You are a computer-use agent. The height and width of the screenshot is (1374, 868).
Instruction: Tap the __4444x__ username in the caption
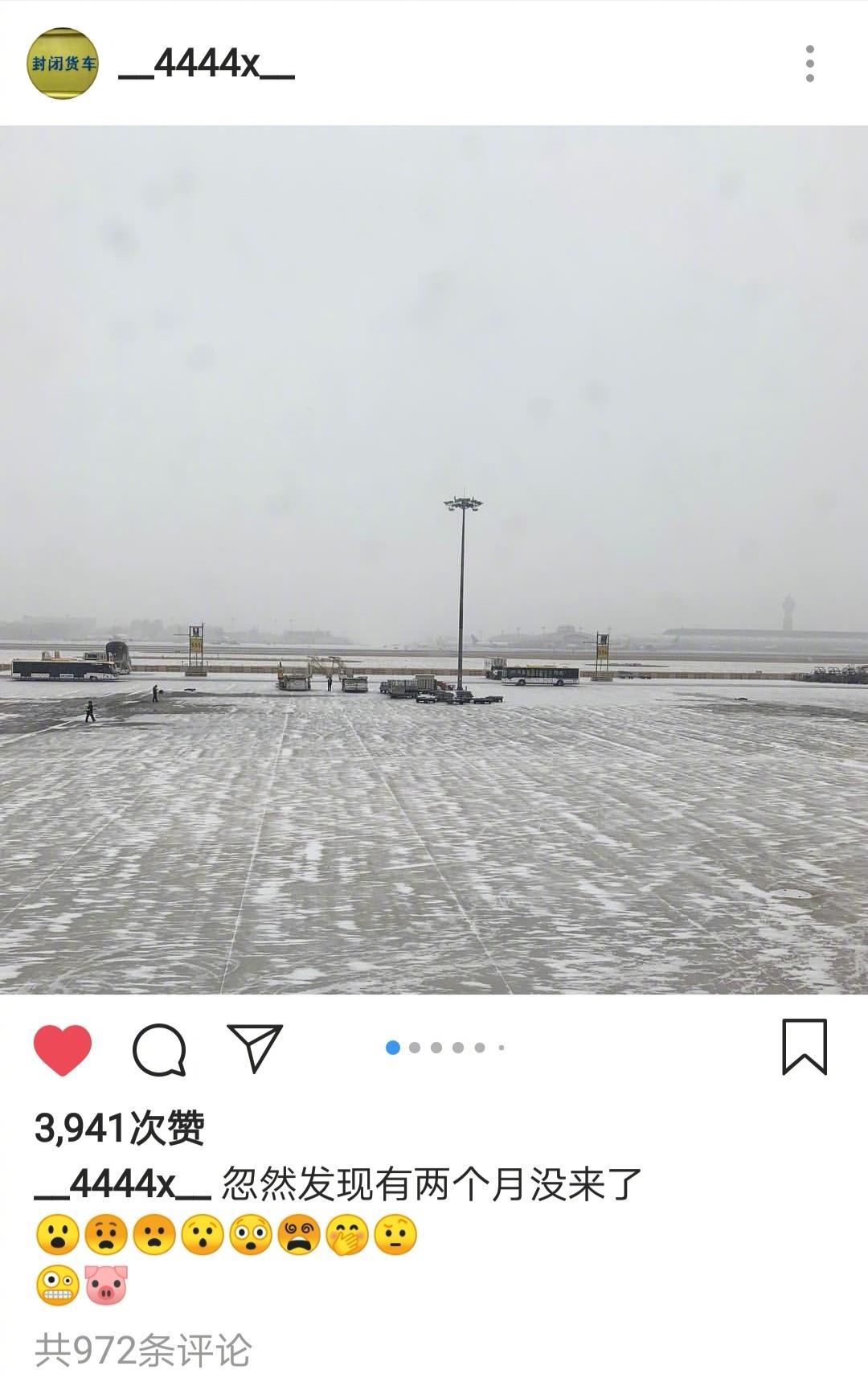(x=122, y=1184)
